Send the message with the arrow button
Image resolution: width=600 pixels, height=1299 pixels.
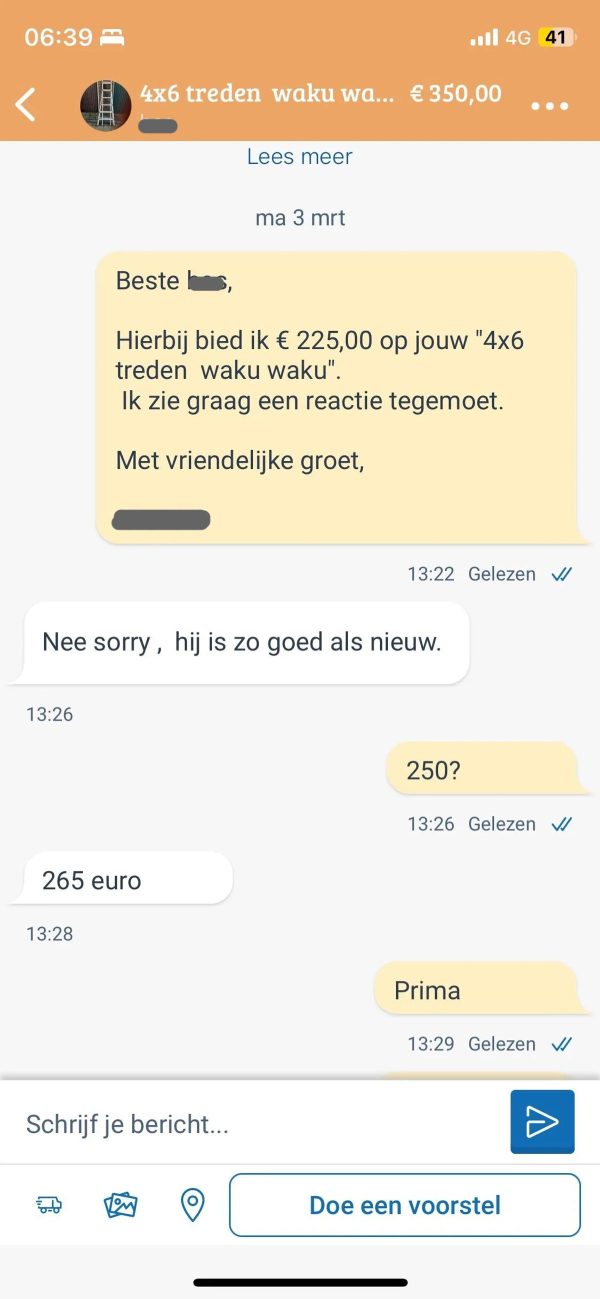click(x=542, y=1122)
